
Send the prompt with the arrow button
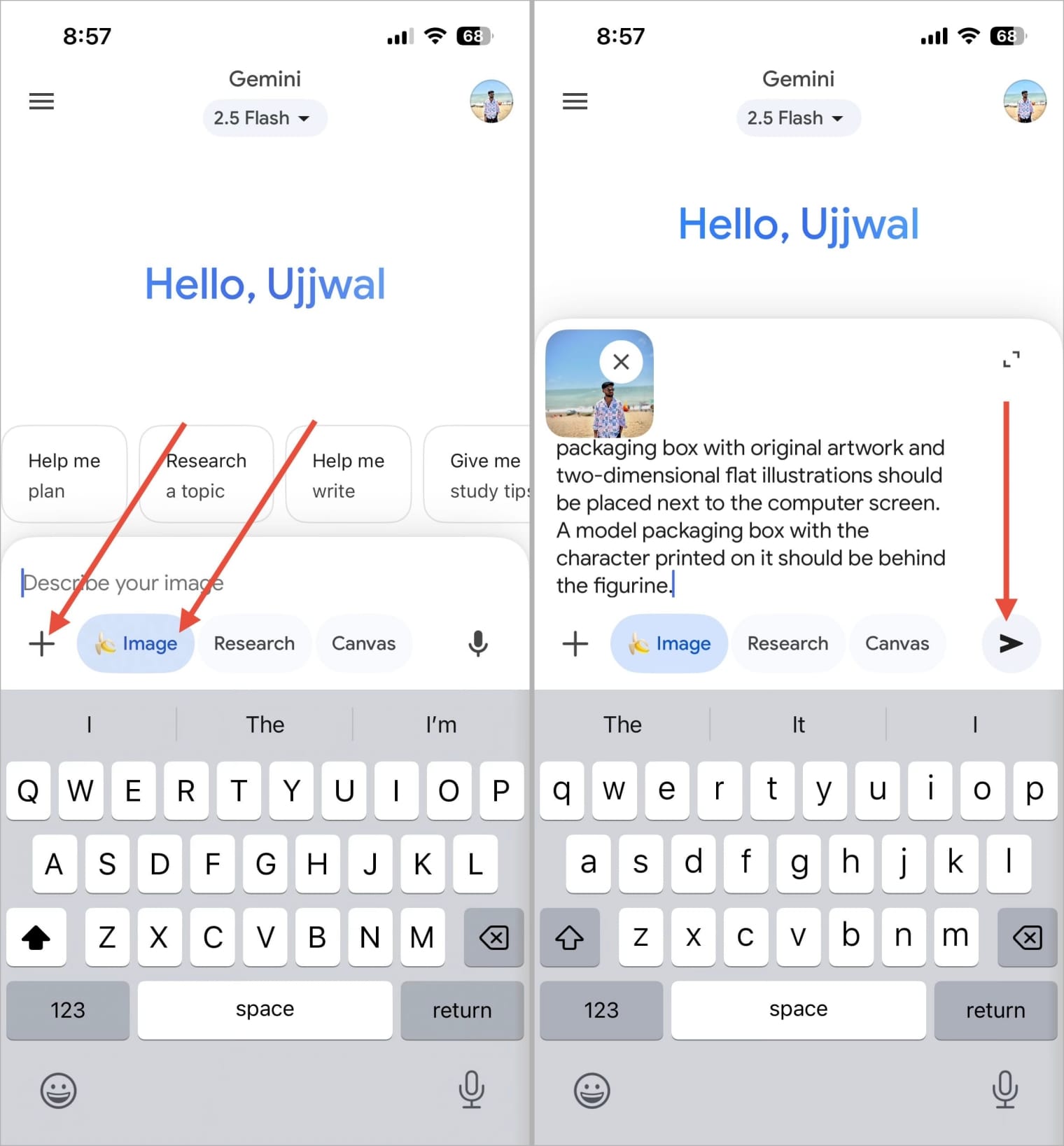tap(1010, 643)
